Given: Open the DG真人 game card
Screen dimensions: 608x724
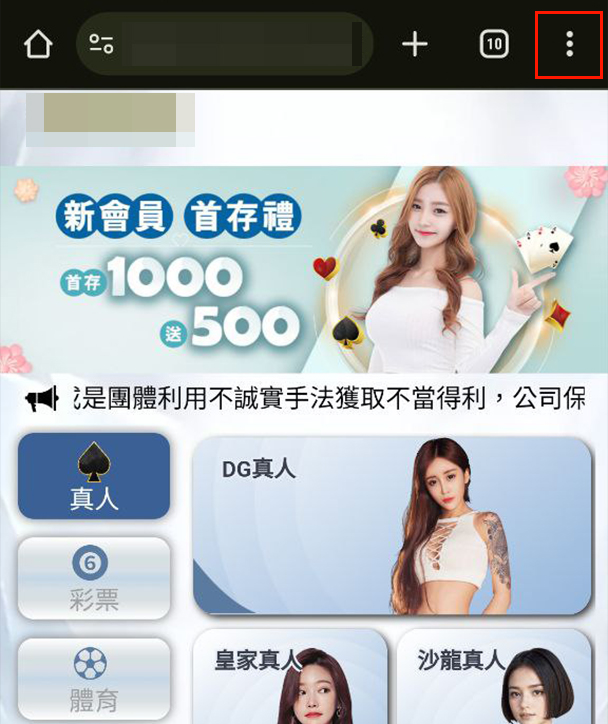Looking at the screenshot, I should [x=392, y=525].
